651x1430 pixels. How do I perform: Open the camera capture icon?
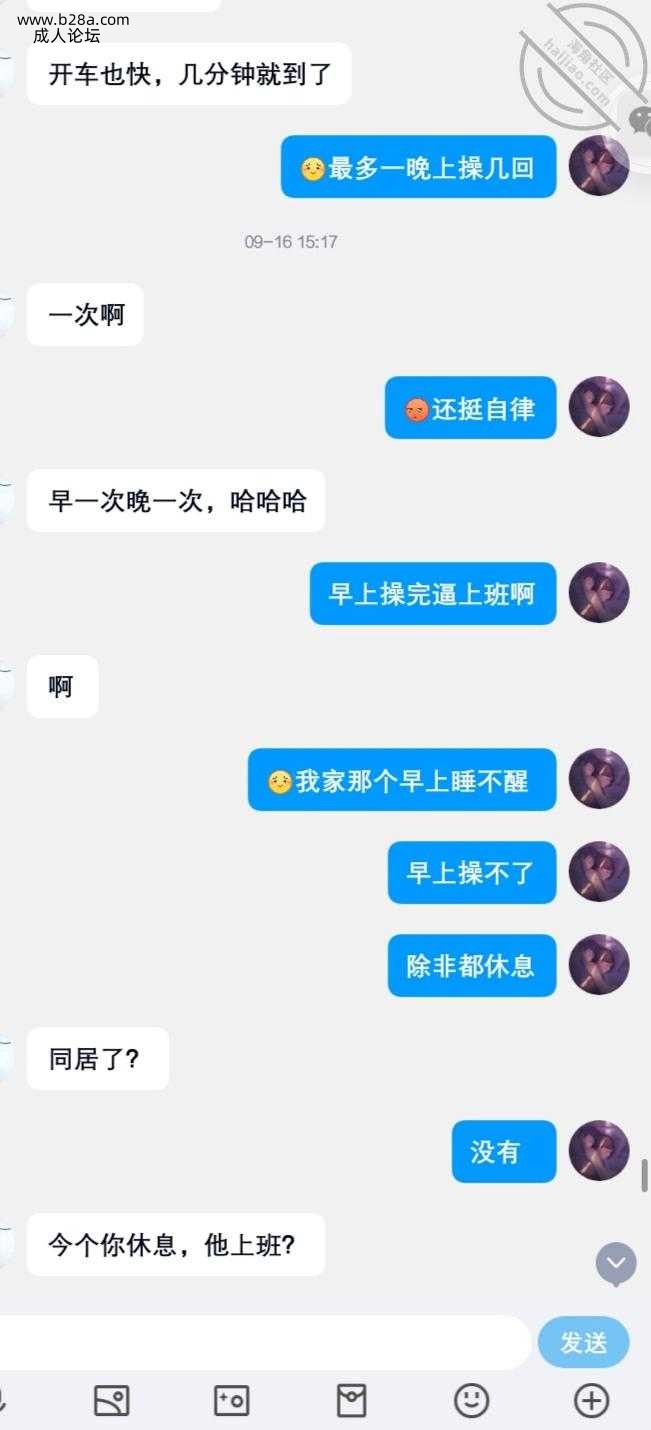tap(232, 1400)
